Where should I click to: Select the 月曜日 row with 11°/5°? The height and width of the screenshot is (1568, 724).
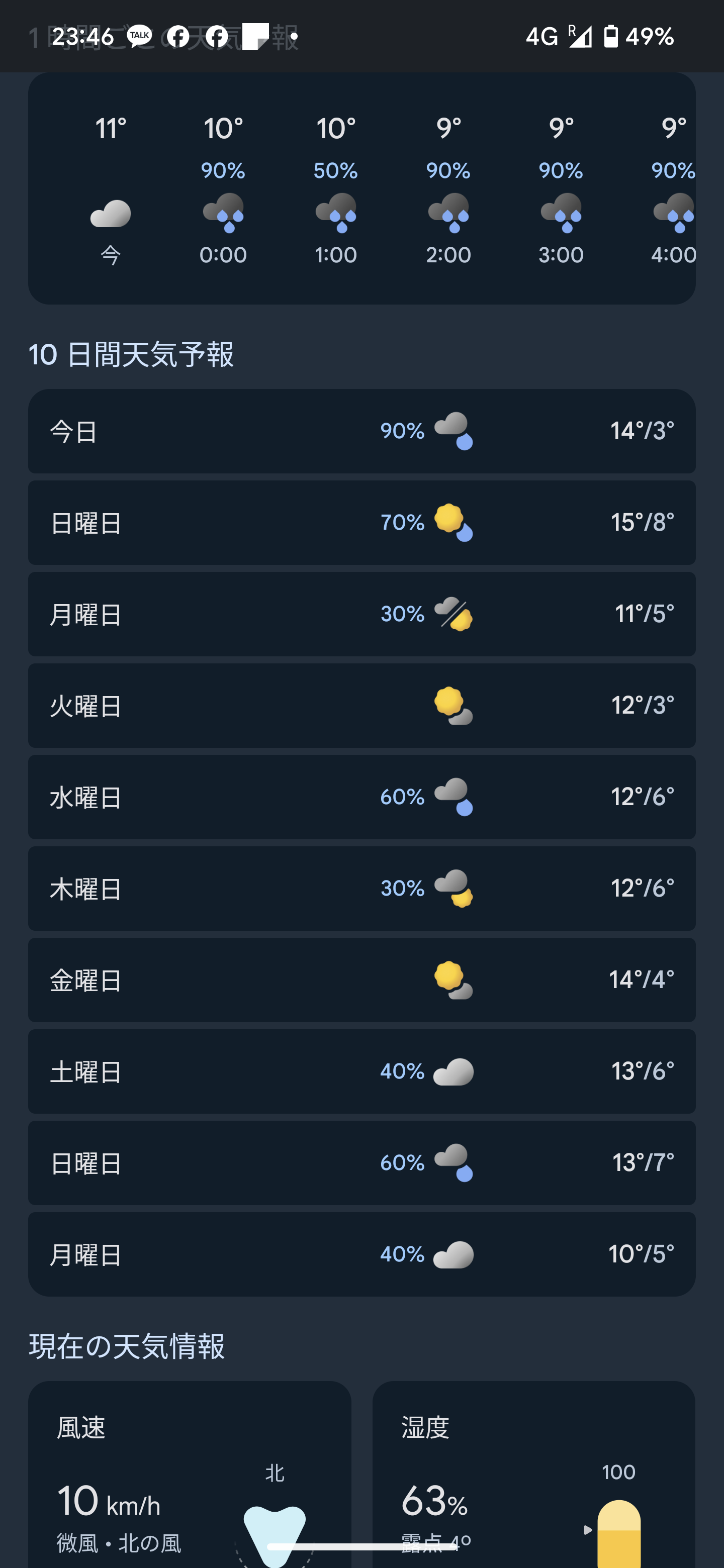(361, 614)
